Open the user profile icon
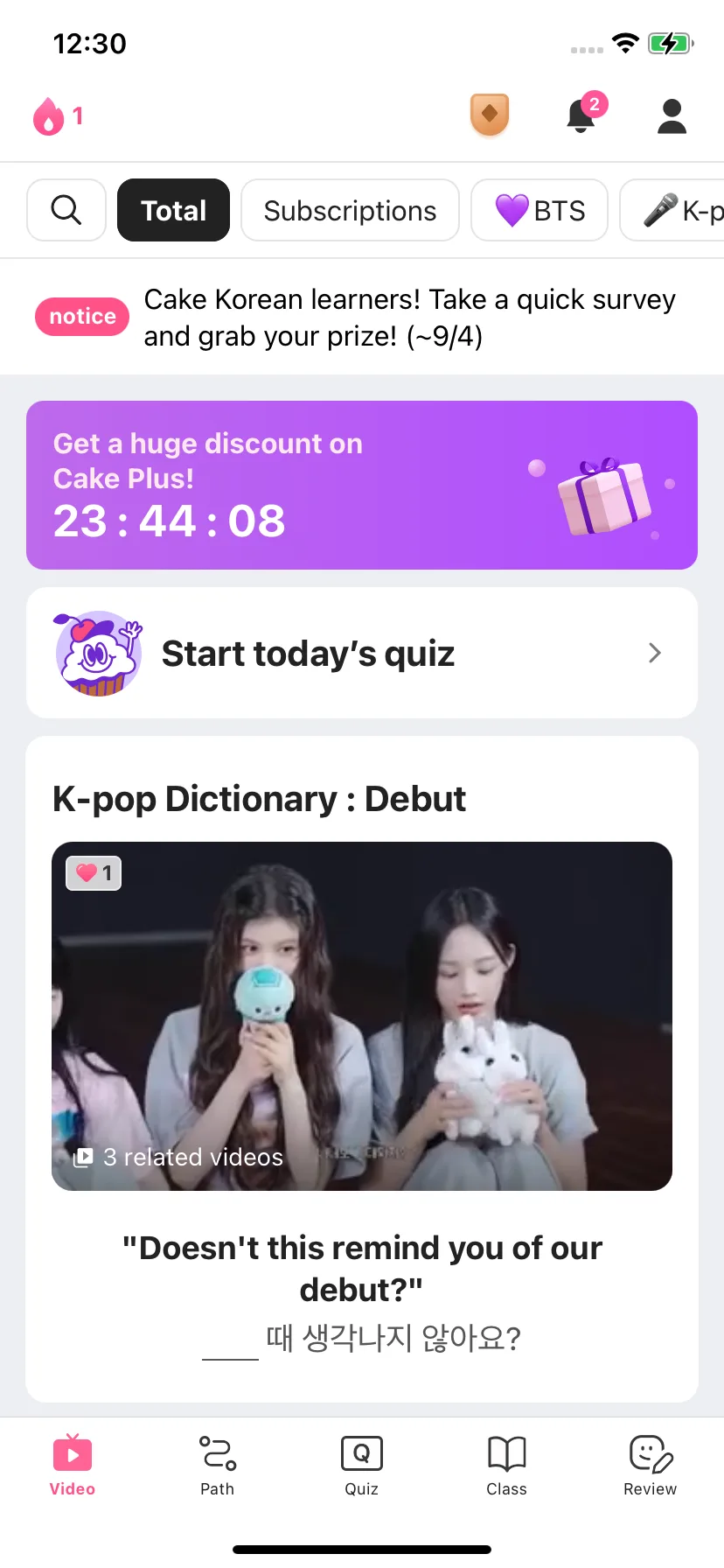 tap(672, 116)
